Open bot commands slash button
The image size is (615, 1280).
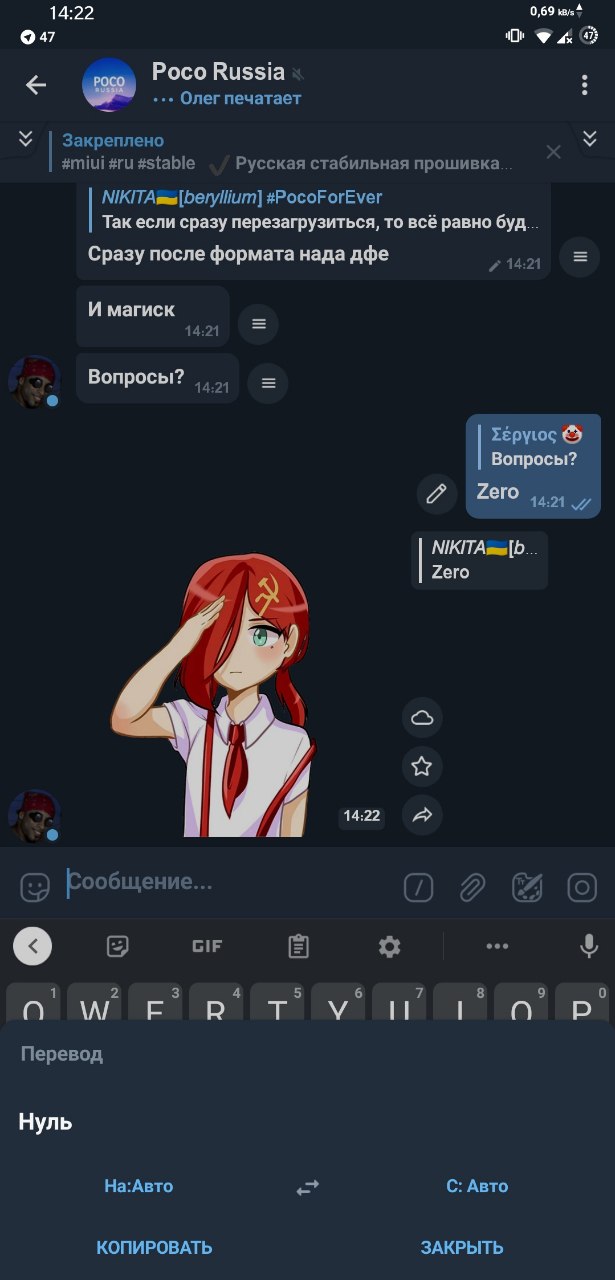click(x=418, y=887)
